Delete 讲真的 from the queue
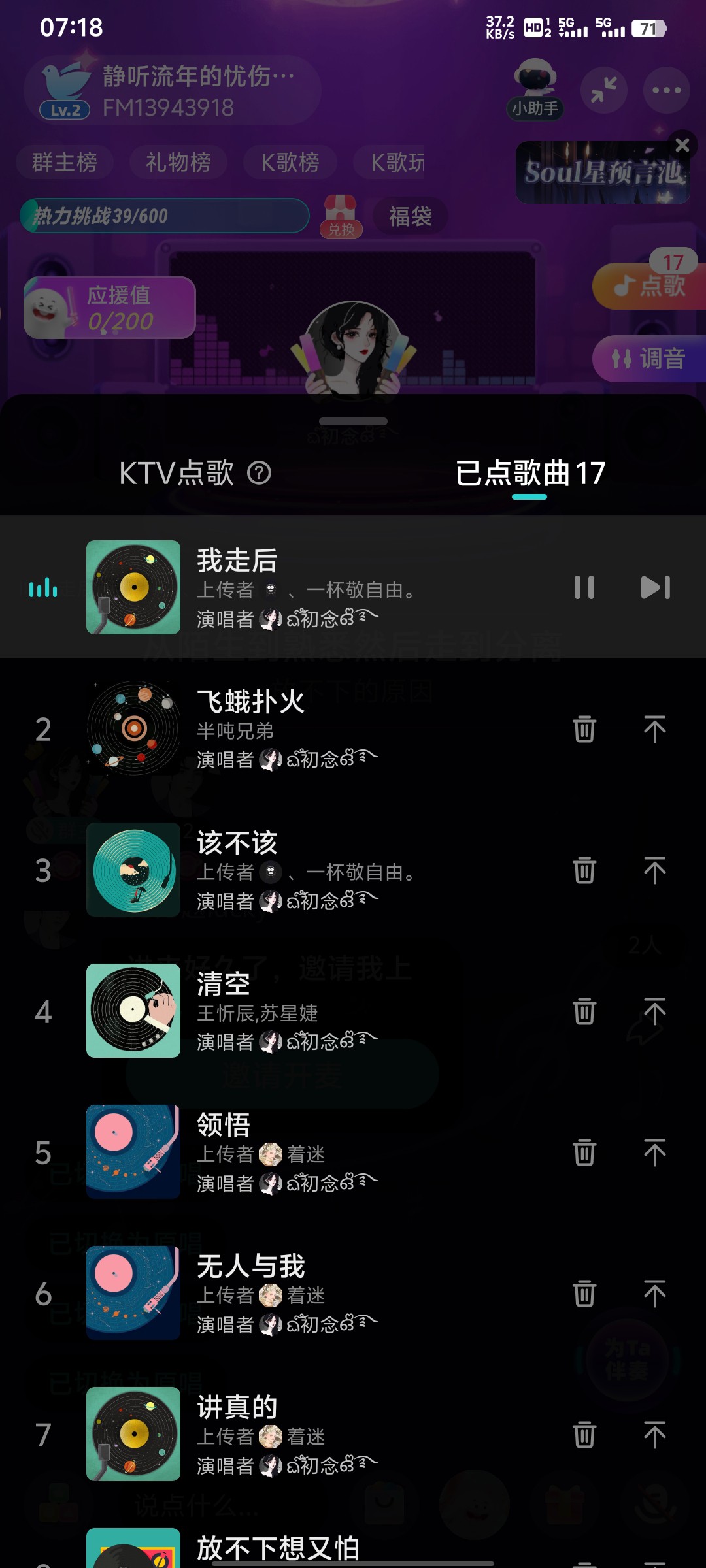Screen dimensions: 706x1568 click(x=584, y=1435)
